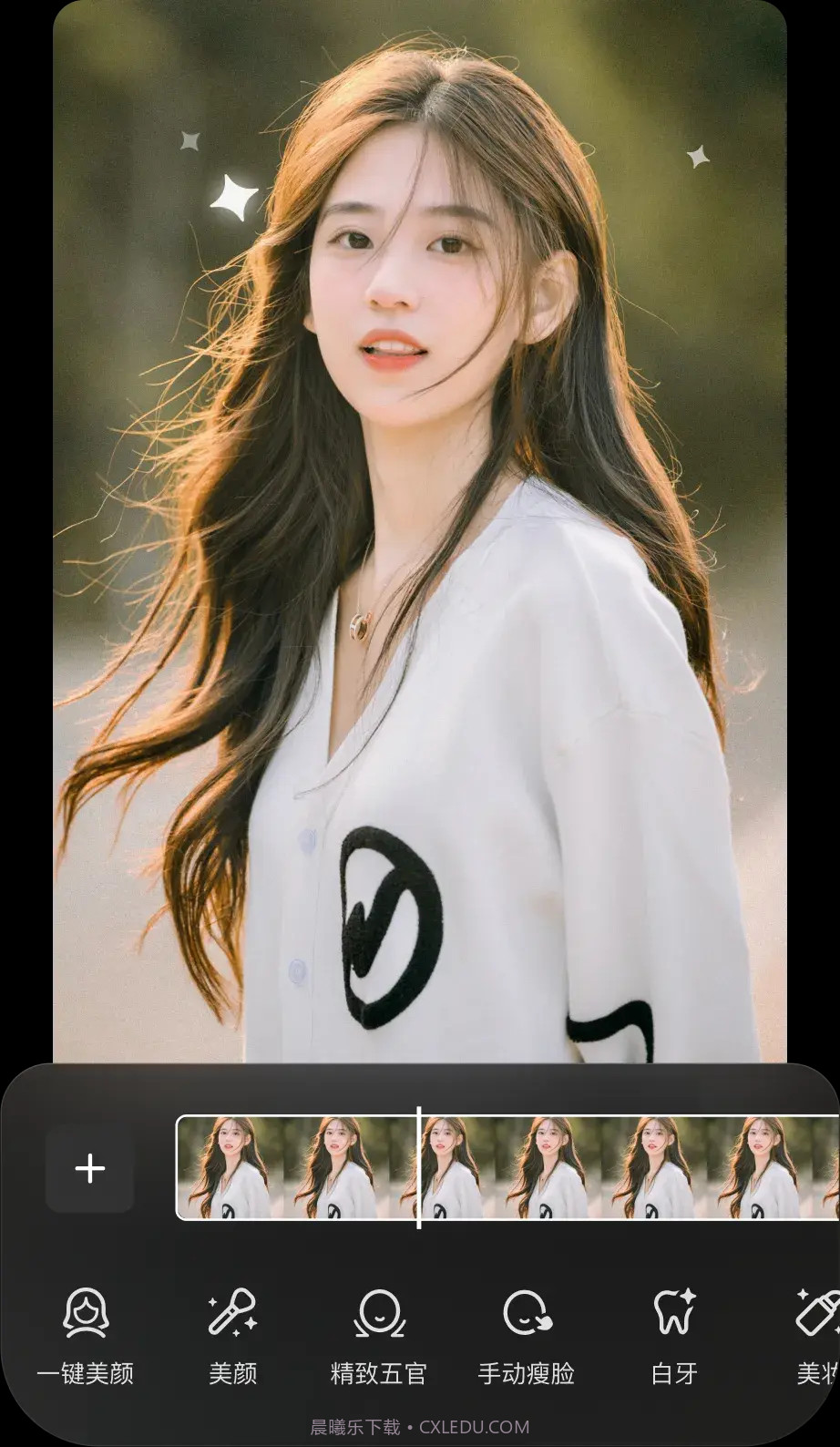Viewport: 840px width, 1447px height.
Task: Select the 白牙 teeth whitening tool
Action: point(671,1334)
